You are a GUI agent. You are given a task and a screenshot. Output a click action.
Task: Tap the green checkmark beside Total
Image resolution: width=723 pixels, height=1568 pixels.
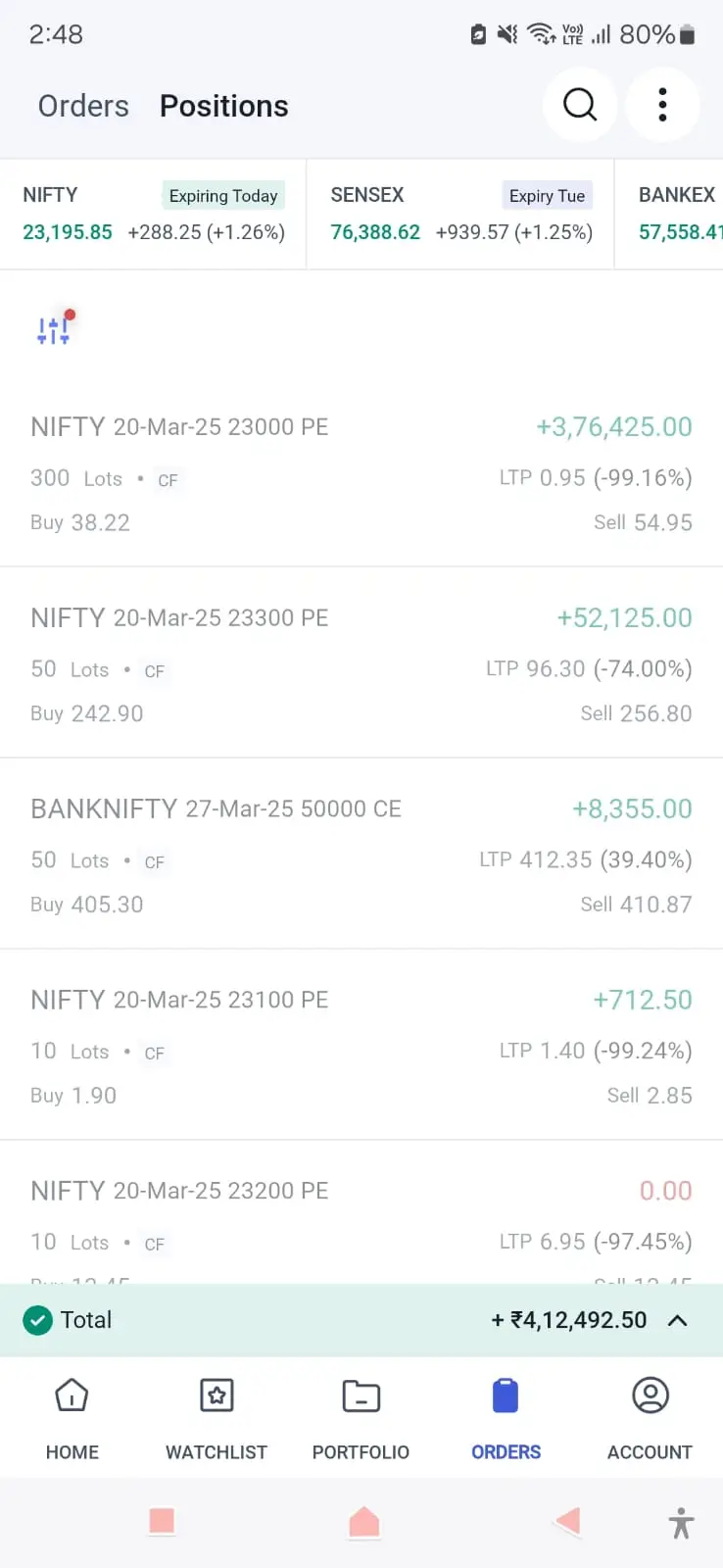coord(38,1320)
